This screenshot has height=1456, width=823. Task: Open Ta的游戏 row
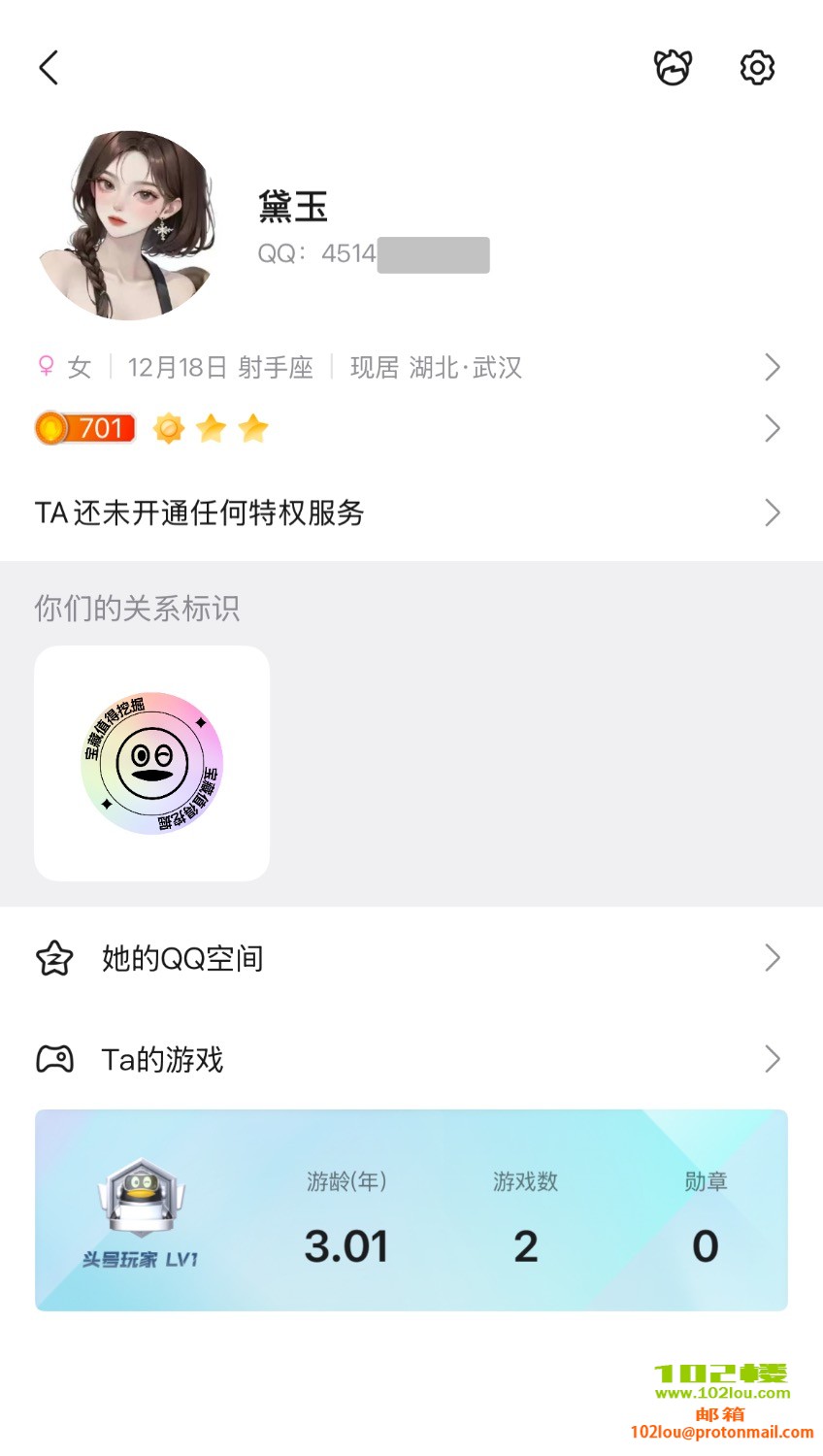408,1059
